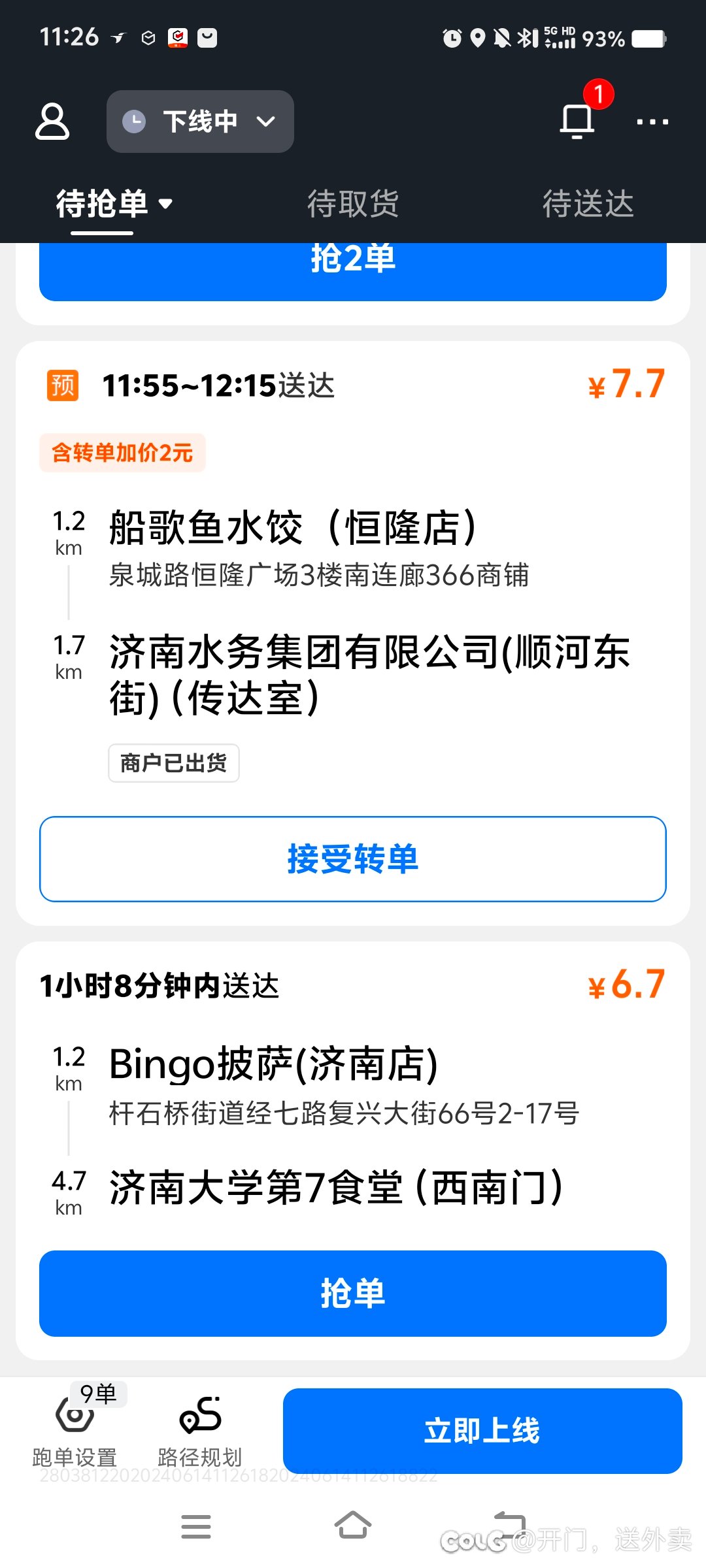Grab the Bingo披萨 order with 抢单
The width and height of the screenshot is (706, 1568).
click(353, 1294)
